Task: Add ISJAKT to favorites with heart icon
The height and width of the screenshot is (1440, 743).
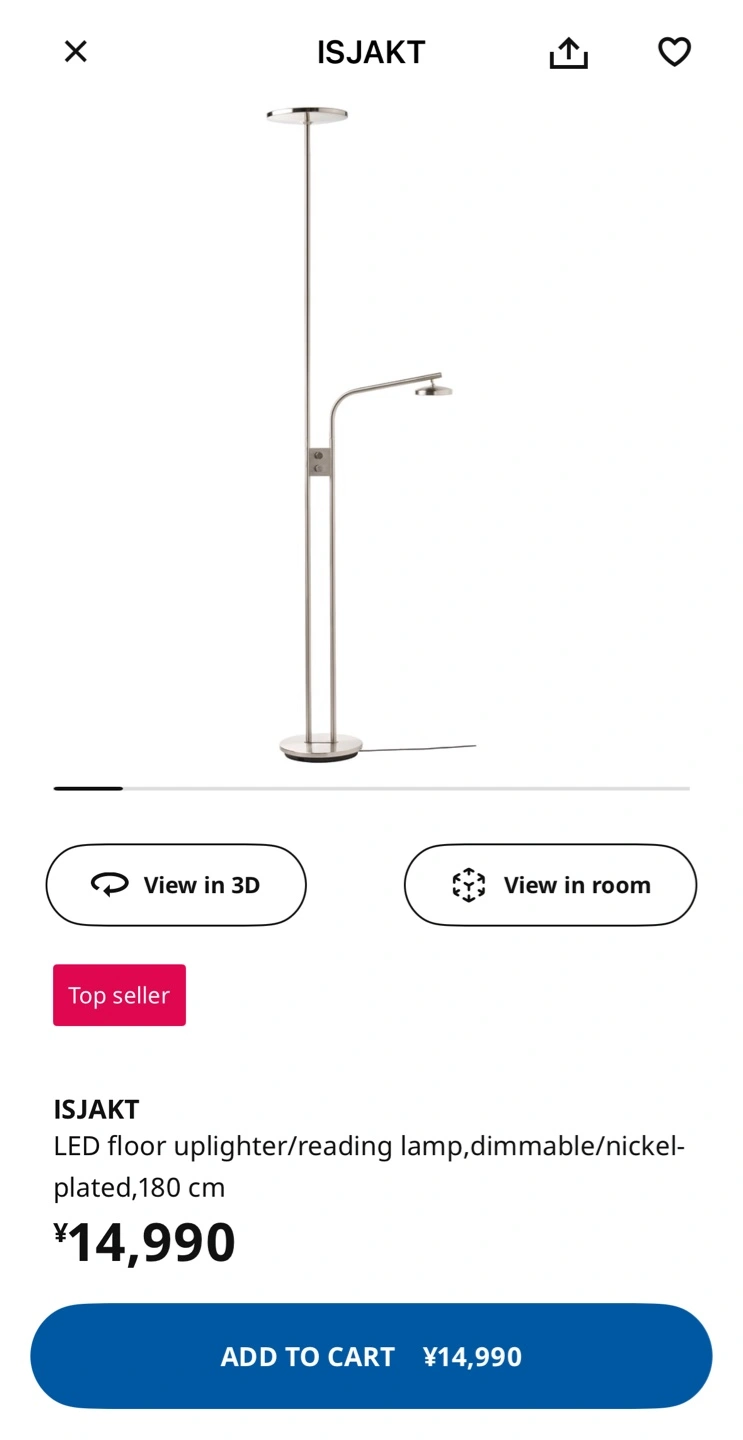Action: [674, 52]
